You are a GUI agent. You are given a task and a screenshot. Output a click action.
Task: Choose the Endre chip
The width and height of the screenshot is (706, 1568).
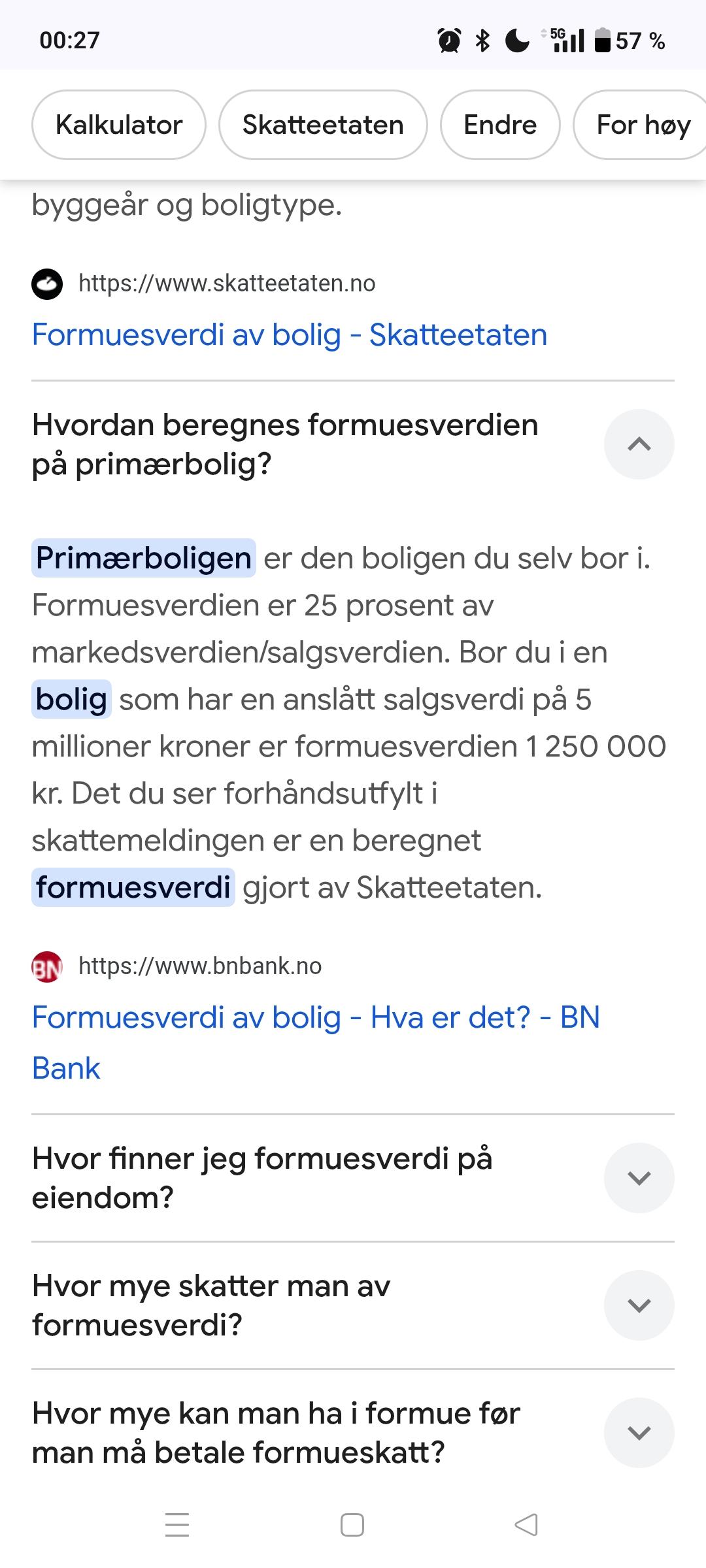tap(500, 125)
